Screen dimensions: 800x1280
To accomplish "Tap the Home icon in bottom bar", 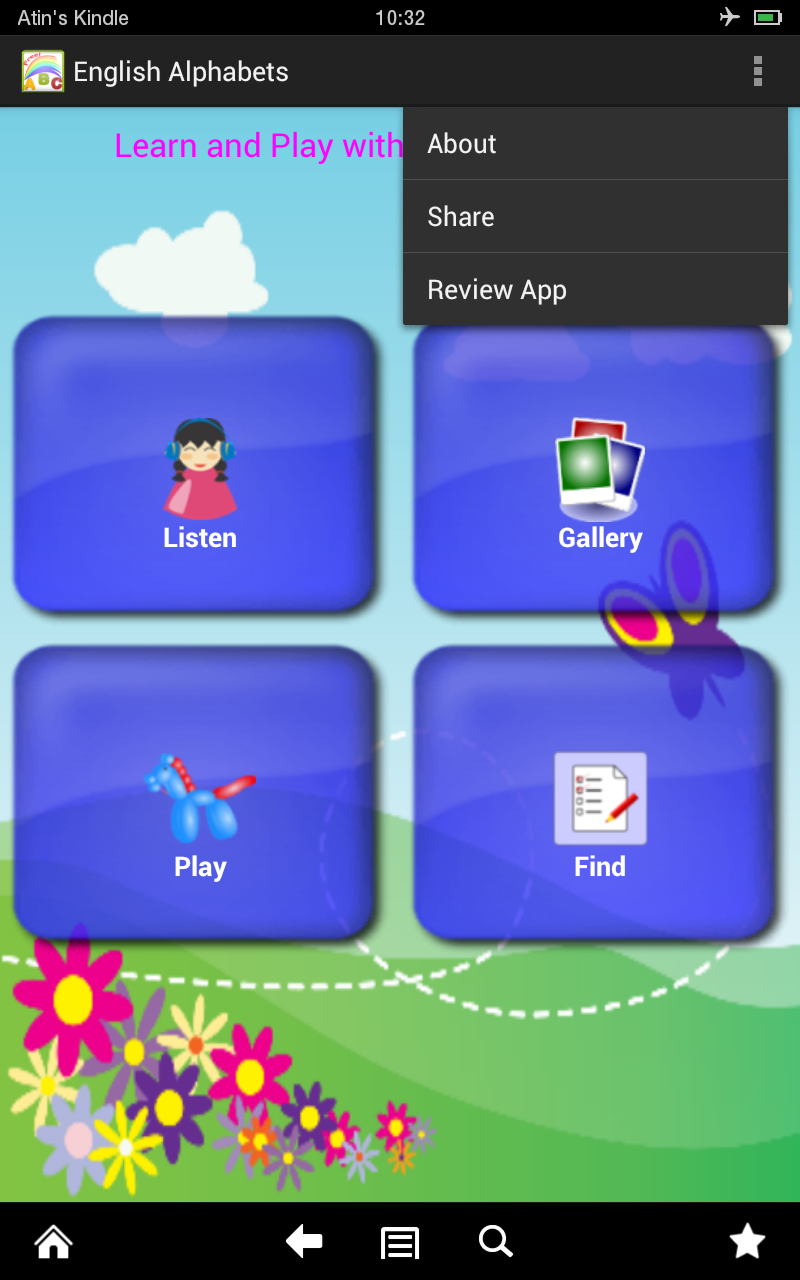I will 52,1241.
